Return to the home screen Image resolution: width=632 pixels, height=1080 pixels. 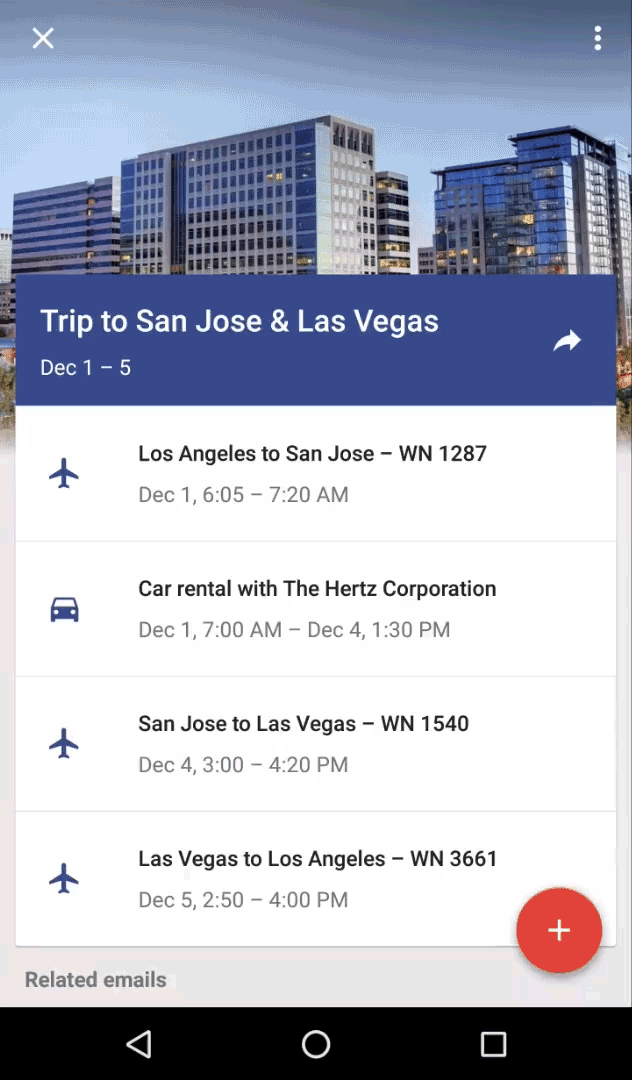[316, 1044]
